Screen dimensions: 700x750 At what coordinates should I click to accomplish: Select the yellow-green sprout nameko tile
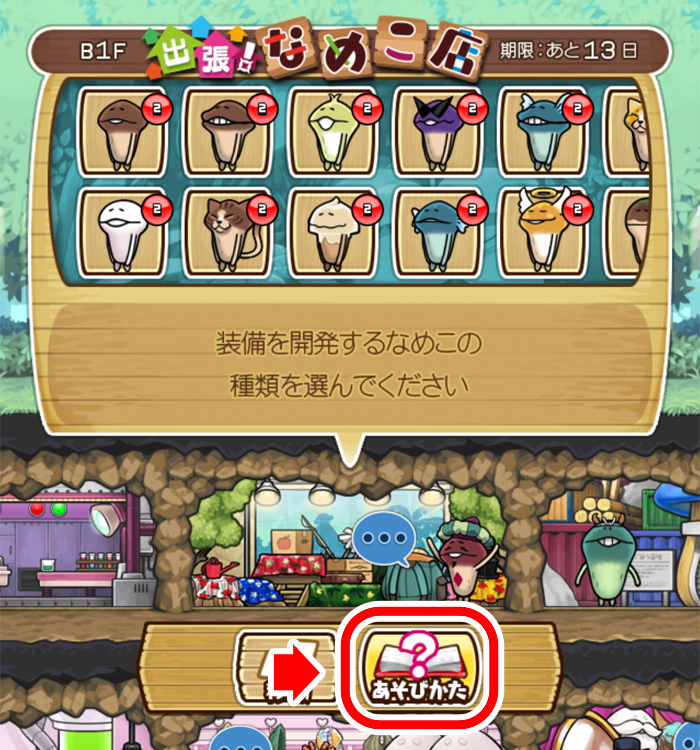click(332, 132)
